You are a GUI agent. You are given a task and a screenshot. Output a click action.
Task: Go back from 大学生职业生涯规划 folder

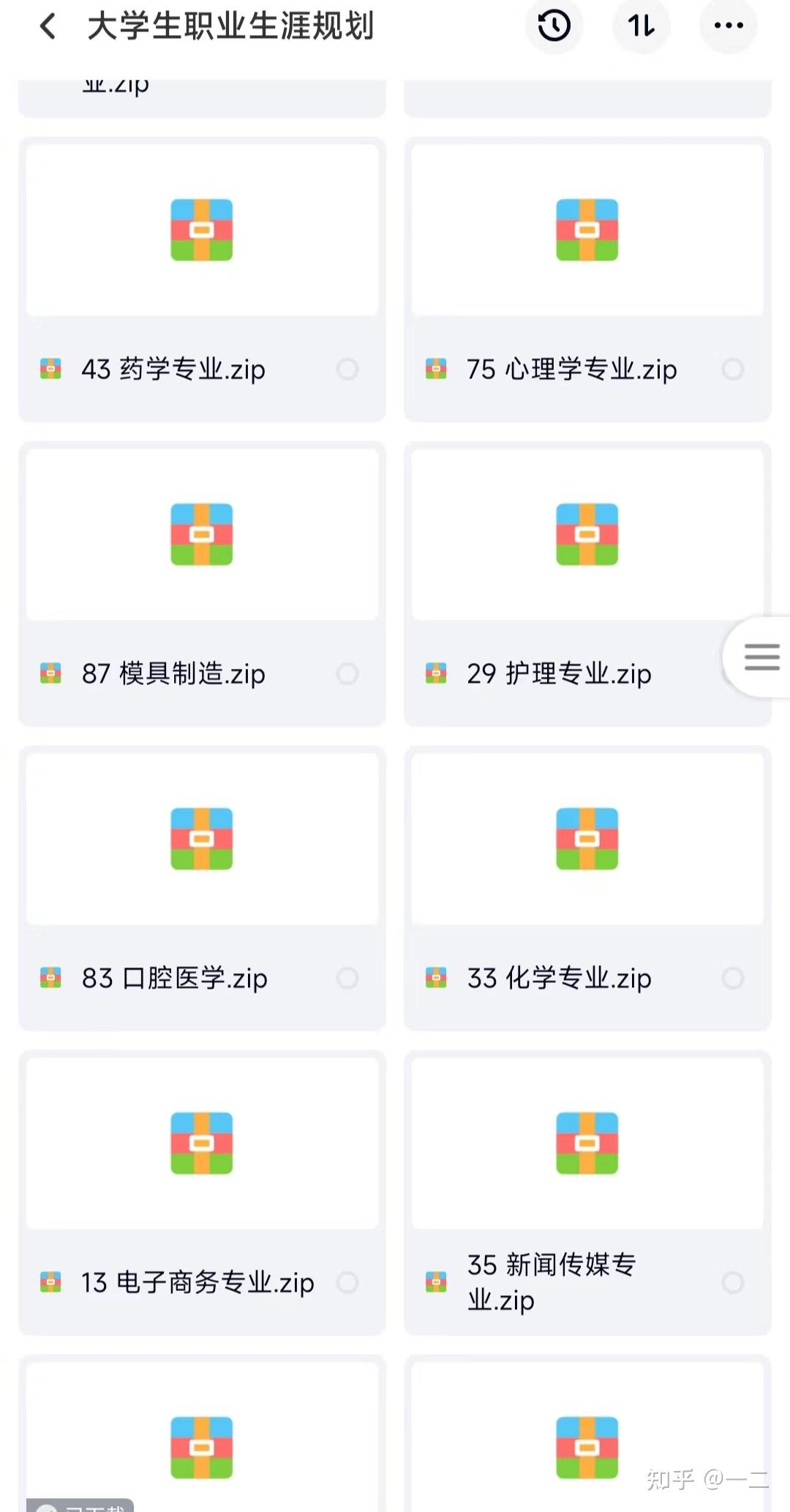[48, 27]
